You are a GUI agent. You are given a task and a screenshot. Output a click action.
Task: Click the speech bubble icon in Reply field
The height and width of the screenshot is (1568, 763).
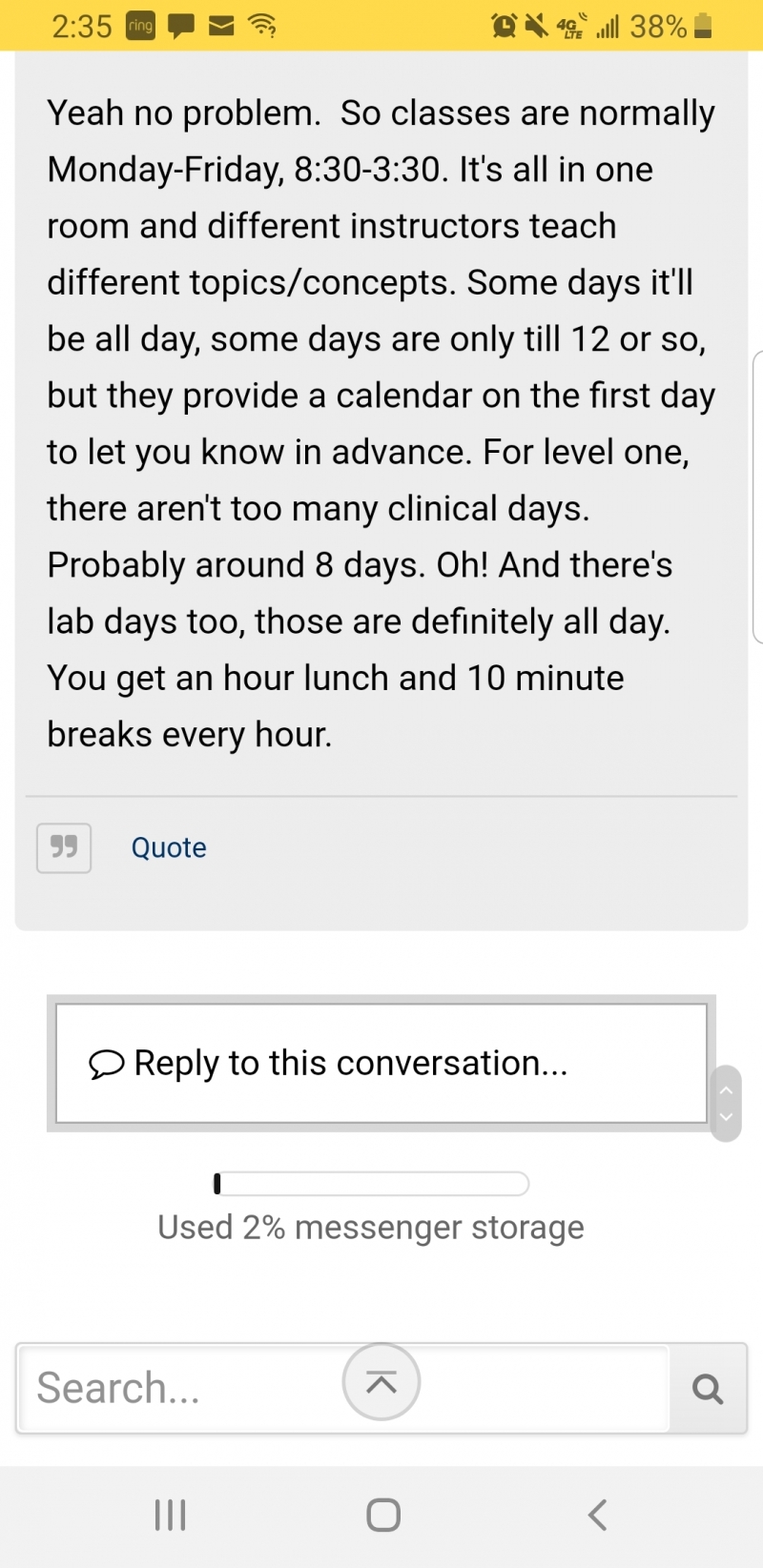pos(108,1063)
